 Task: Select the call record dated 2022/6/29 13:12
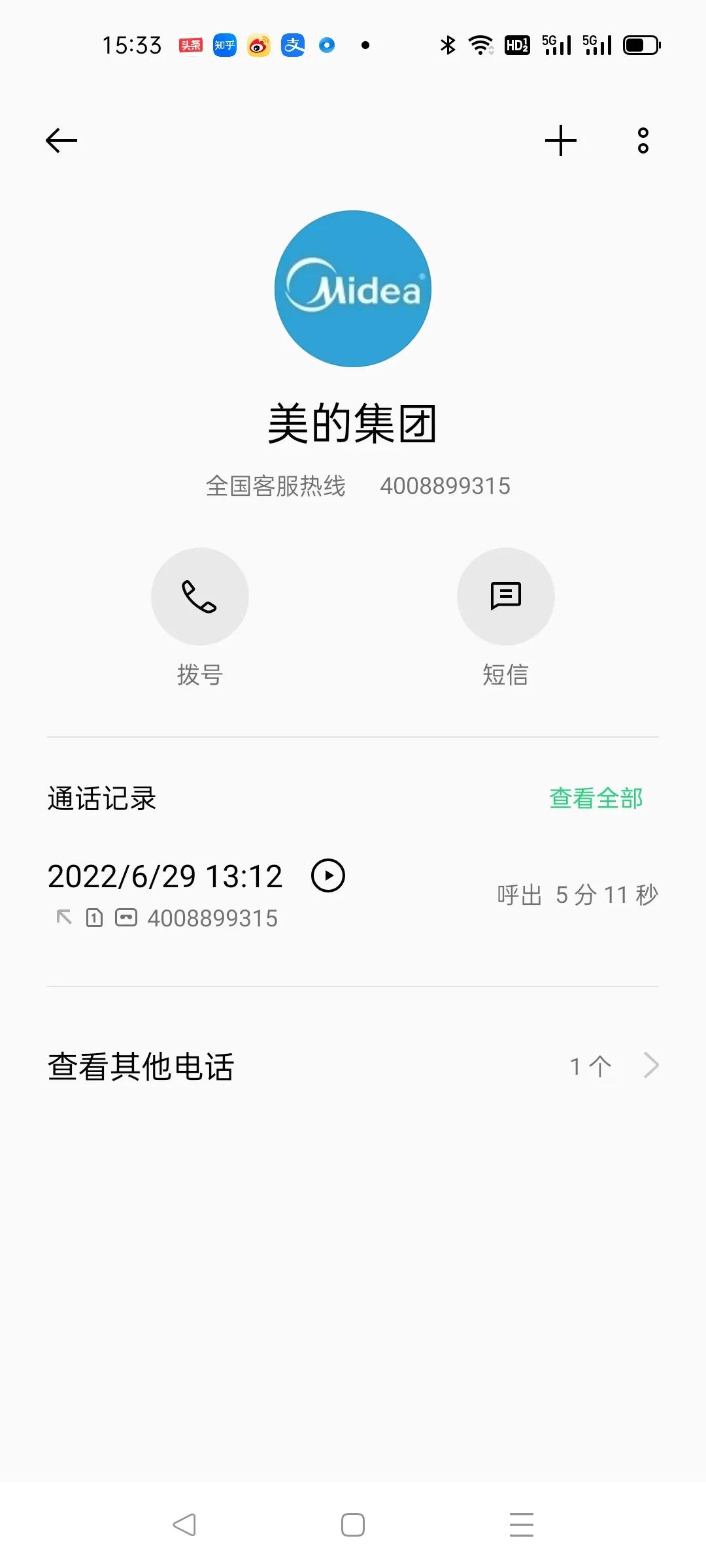(x=165, y=875)
